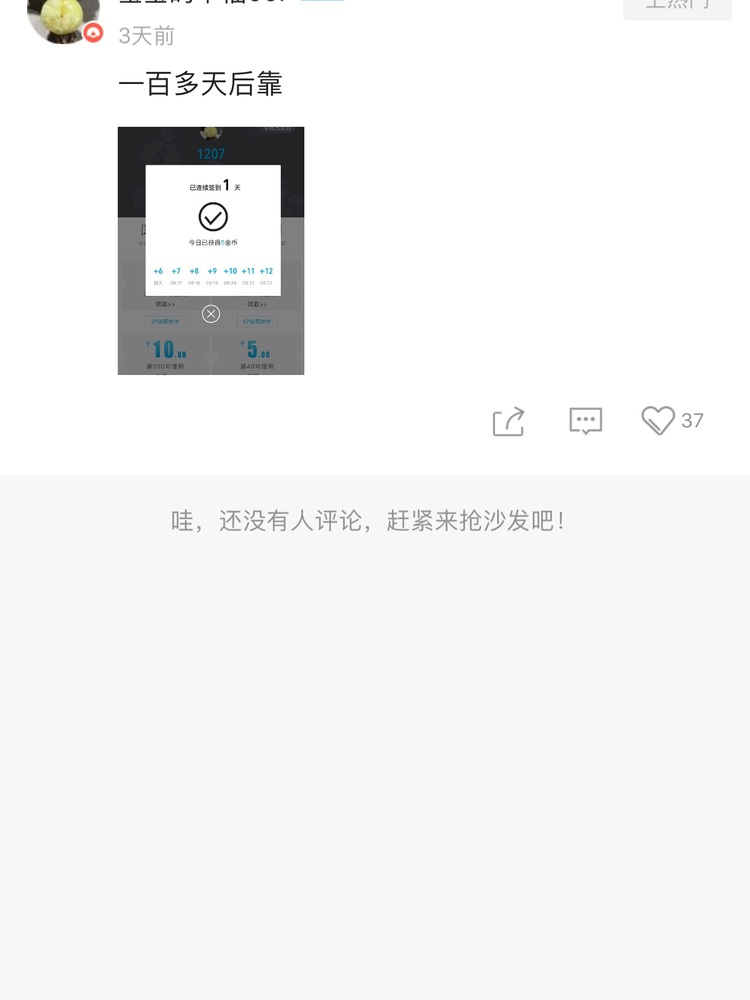Open the comment icon
Image resolution: width=750 pixels, height=1000 pixels.
pyautogui.click(x=585, y=421)
